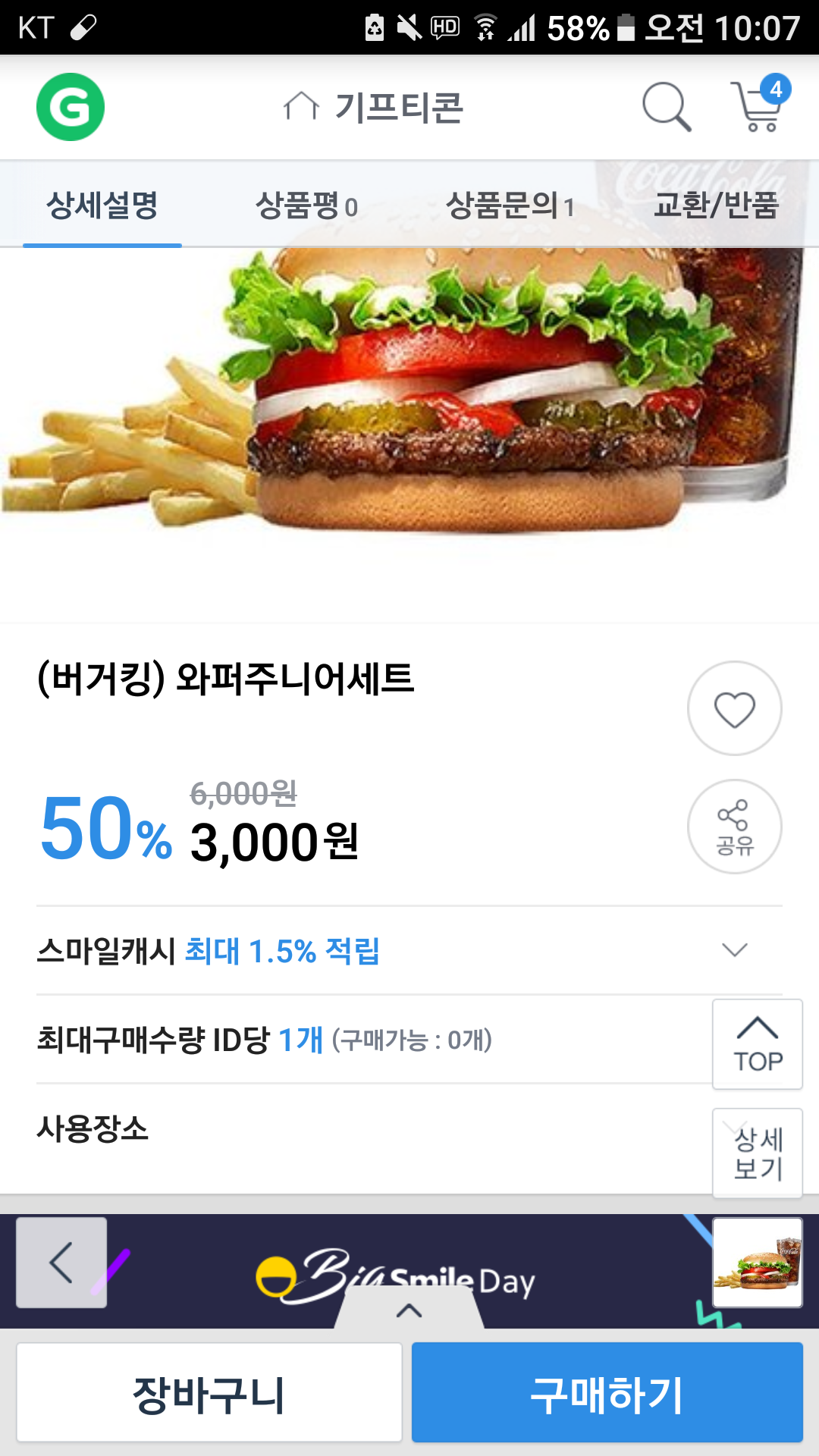Expand the 스마일캐시 적립 details
This screenshot has height=1456, width=819.
pos(734,950)
